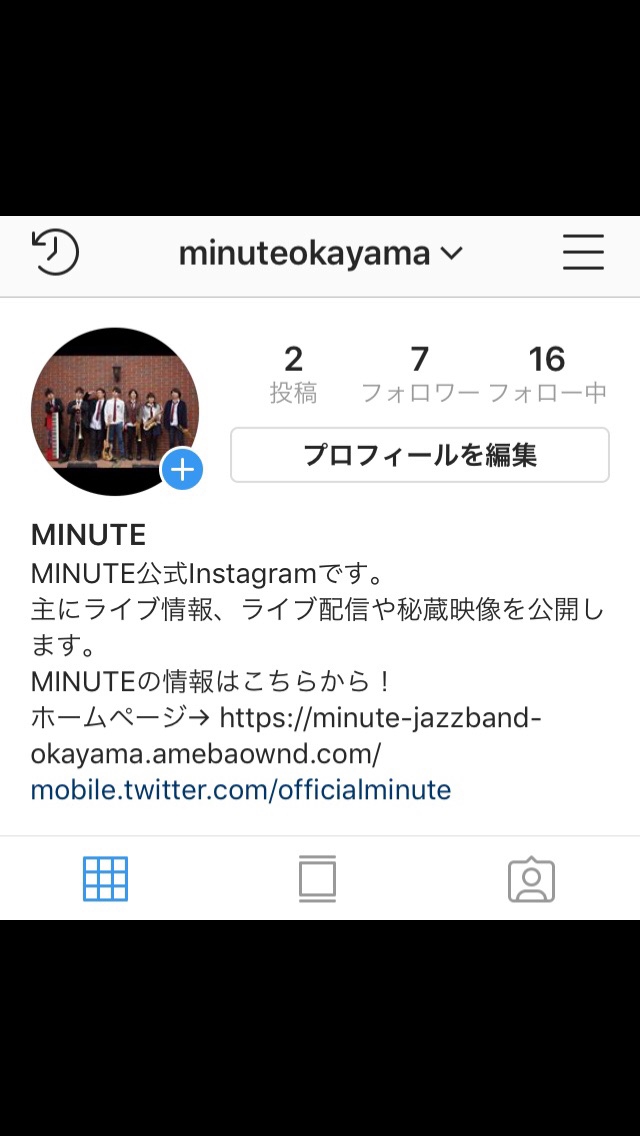The image size is (640, 1136).
Task: Switch to the feed list view tab
Action: [x=317, y=879]
